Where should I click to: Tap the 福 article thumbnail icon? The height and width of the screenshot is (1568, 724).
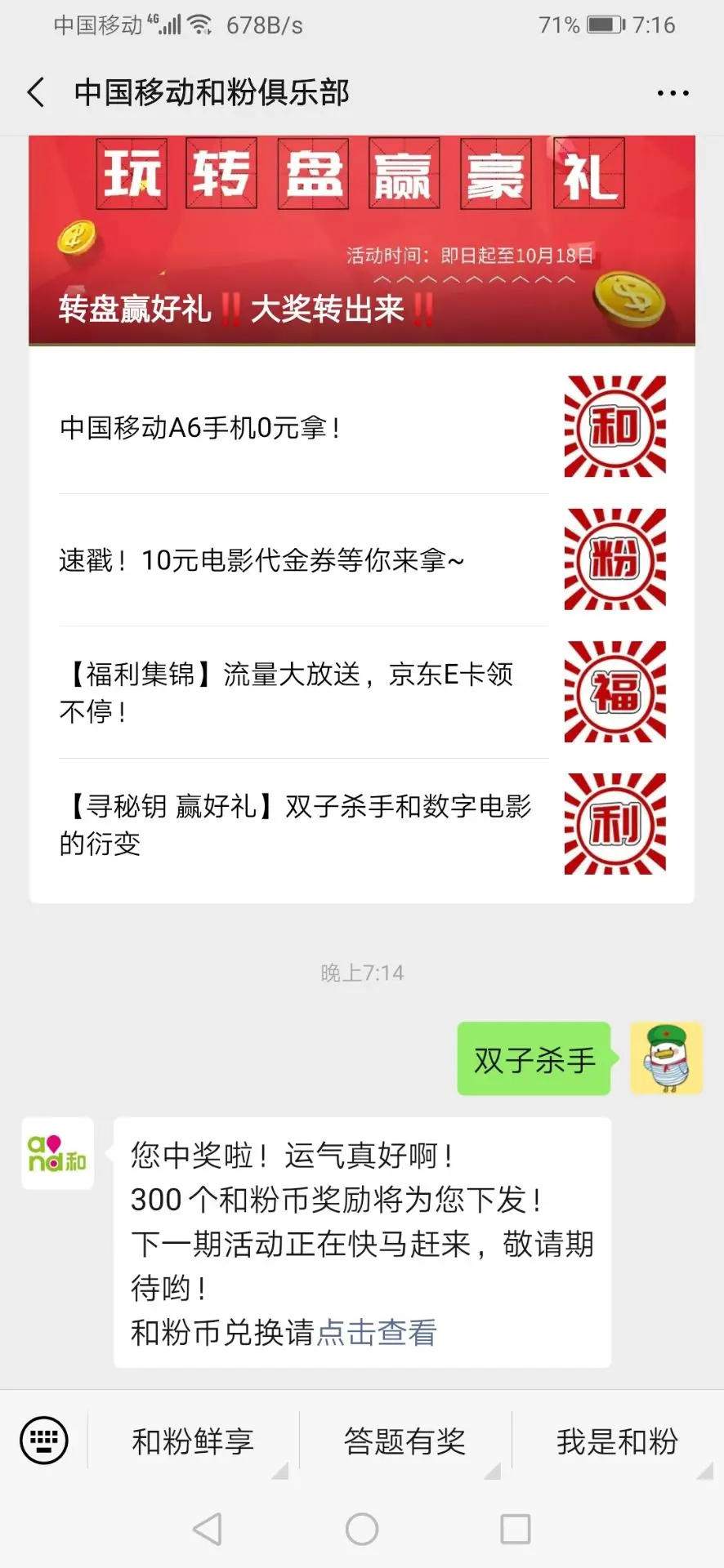[615, 692]
